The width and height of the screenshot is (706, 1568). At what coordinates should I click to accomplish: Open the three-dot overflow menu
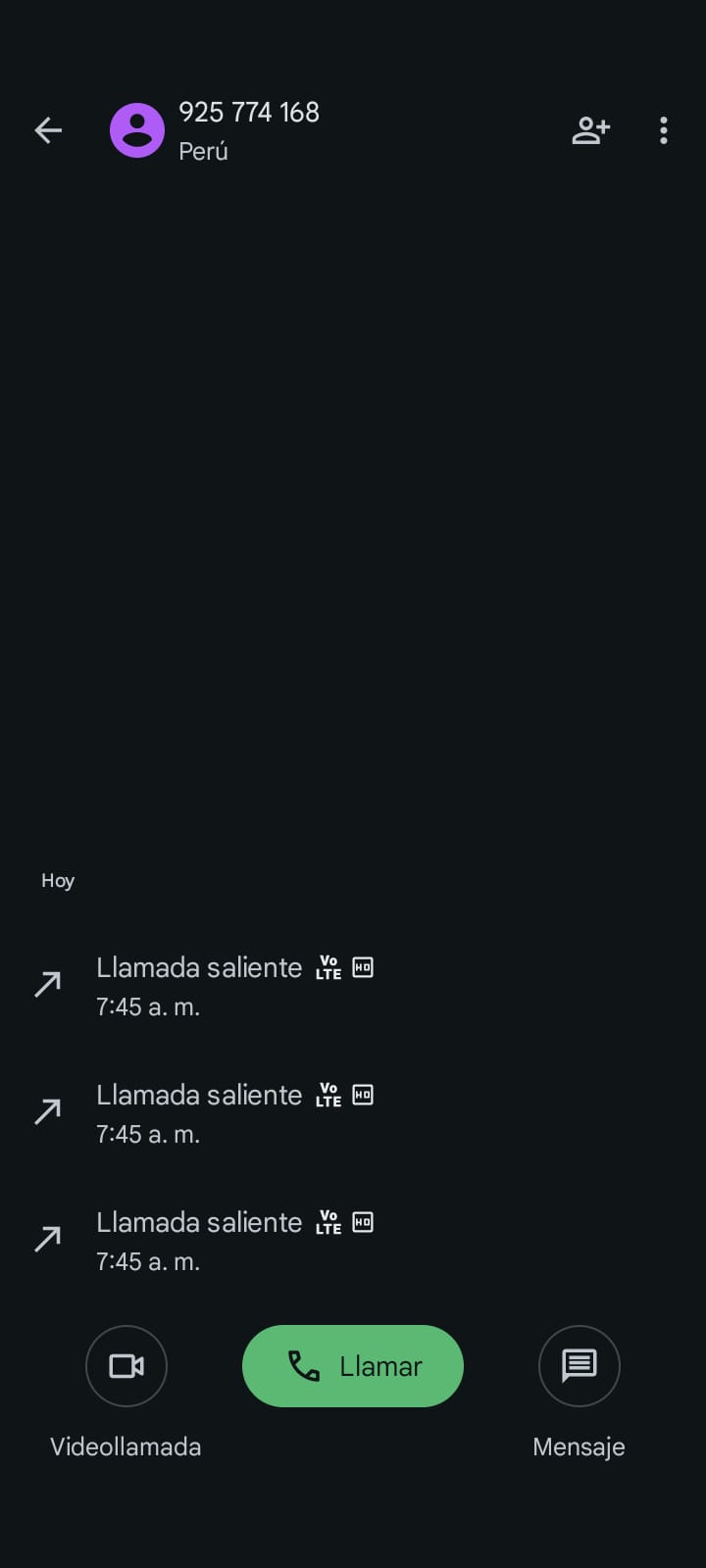point(664,130)
